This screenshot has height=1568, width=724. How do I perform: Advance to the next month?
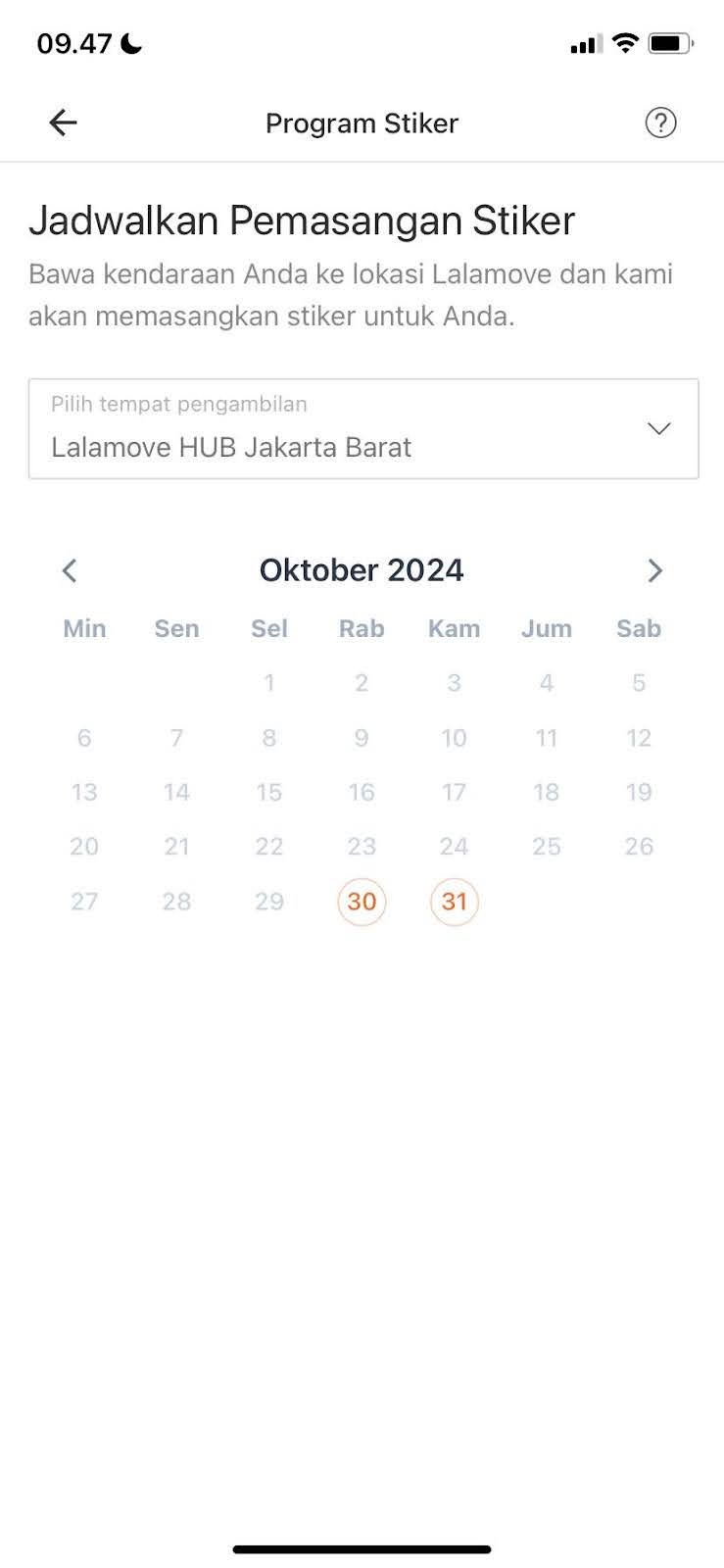pyautogui.click(x=654, y=570)
